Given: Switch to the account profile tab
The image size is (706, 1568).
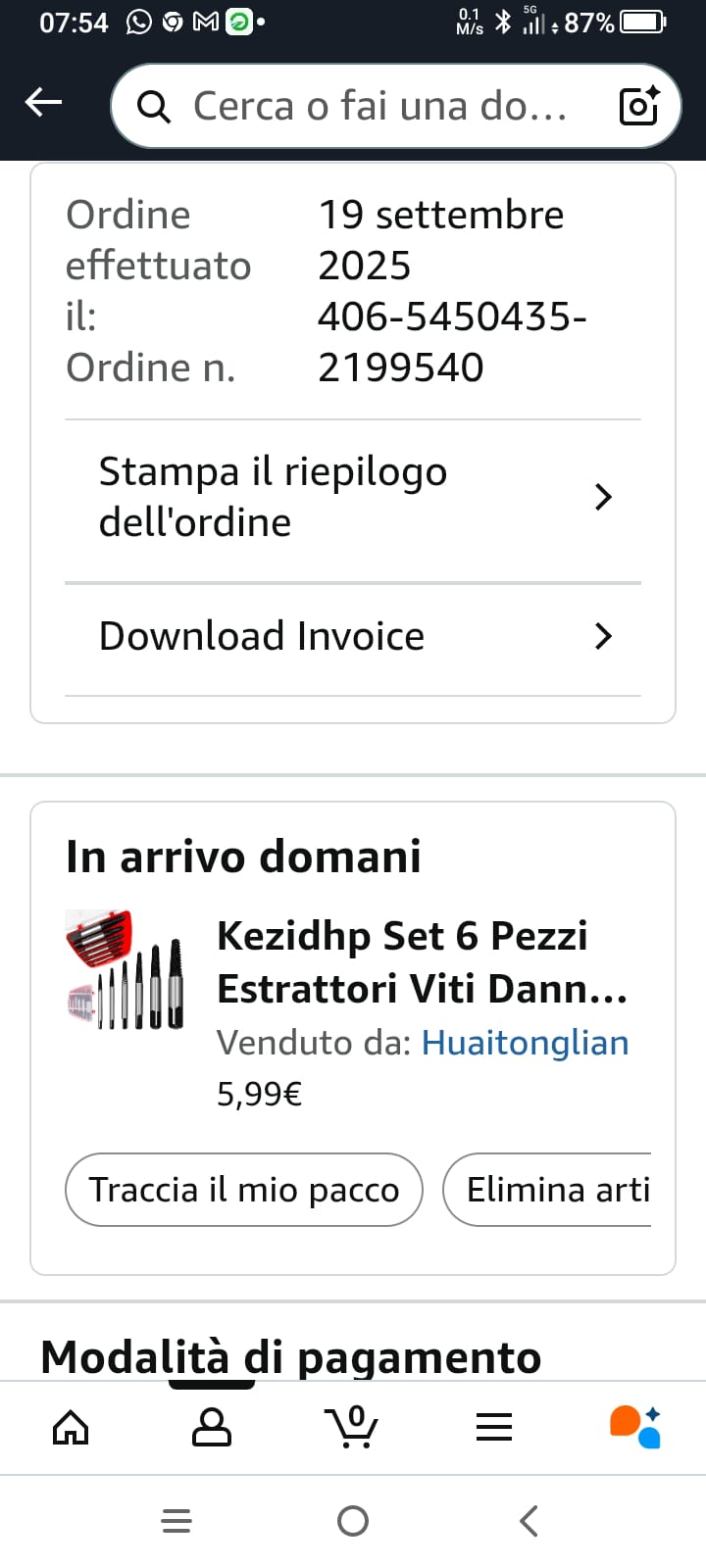Looking at the screenshot, I should tap(212, 1427).
